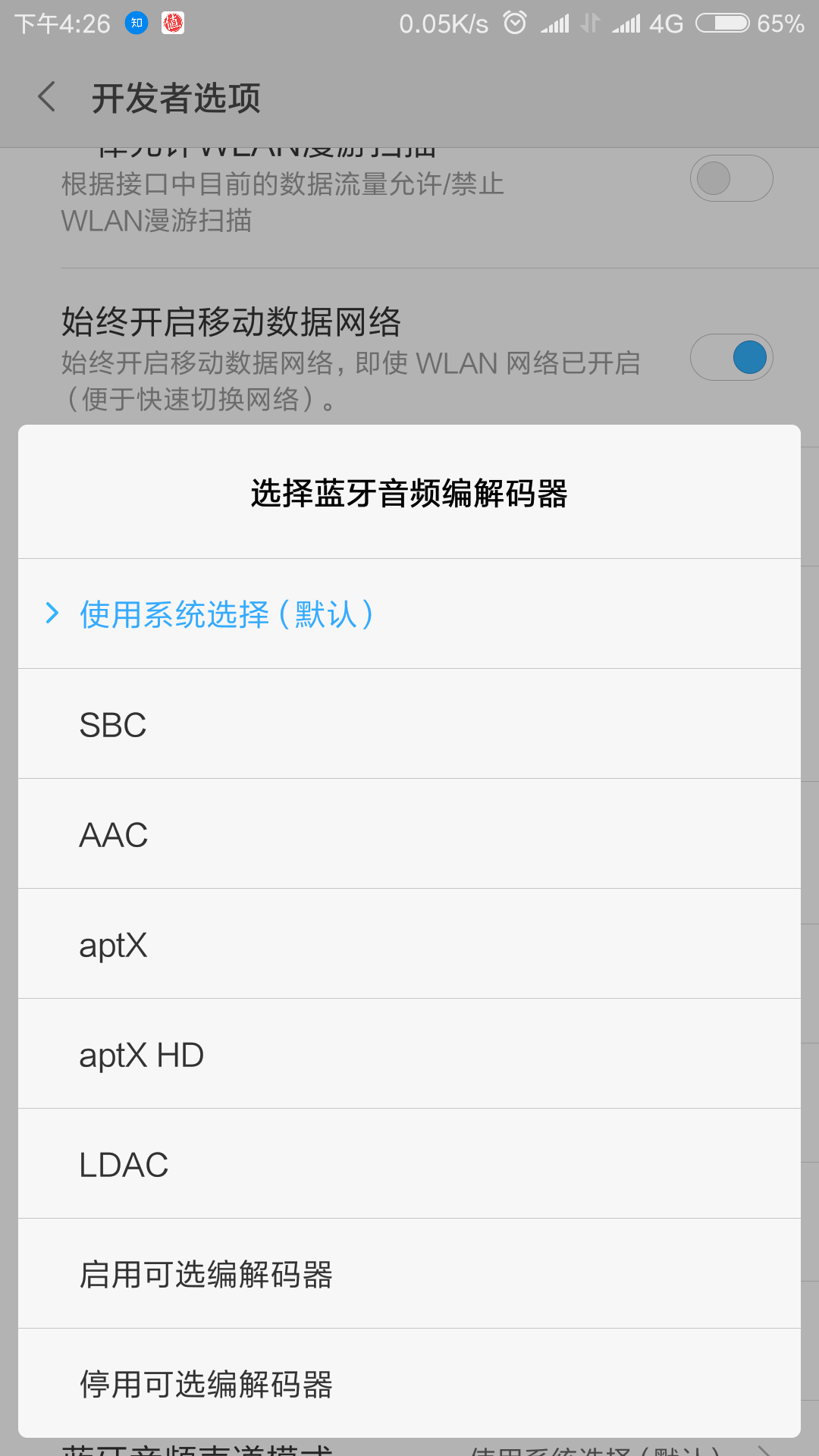Image resolution: width=819 pixels, height=1456 pixels.
Task: Tap the red app notification icon in status bar
Action: point(171,24)
